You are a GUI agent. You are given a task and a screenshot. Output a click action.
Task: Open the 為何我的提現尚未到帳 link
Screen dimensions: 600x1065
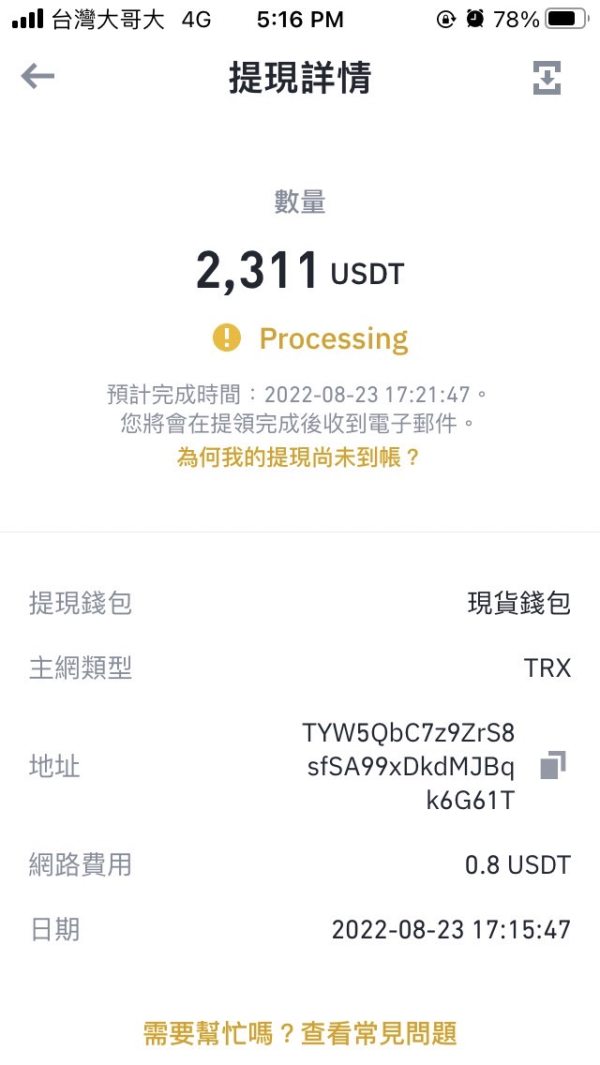pyautogui.click(x=299, y=457)
